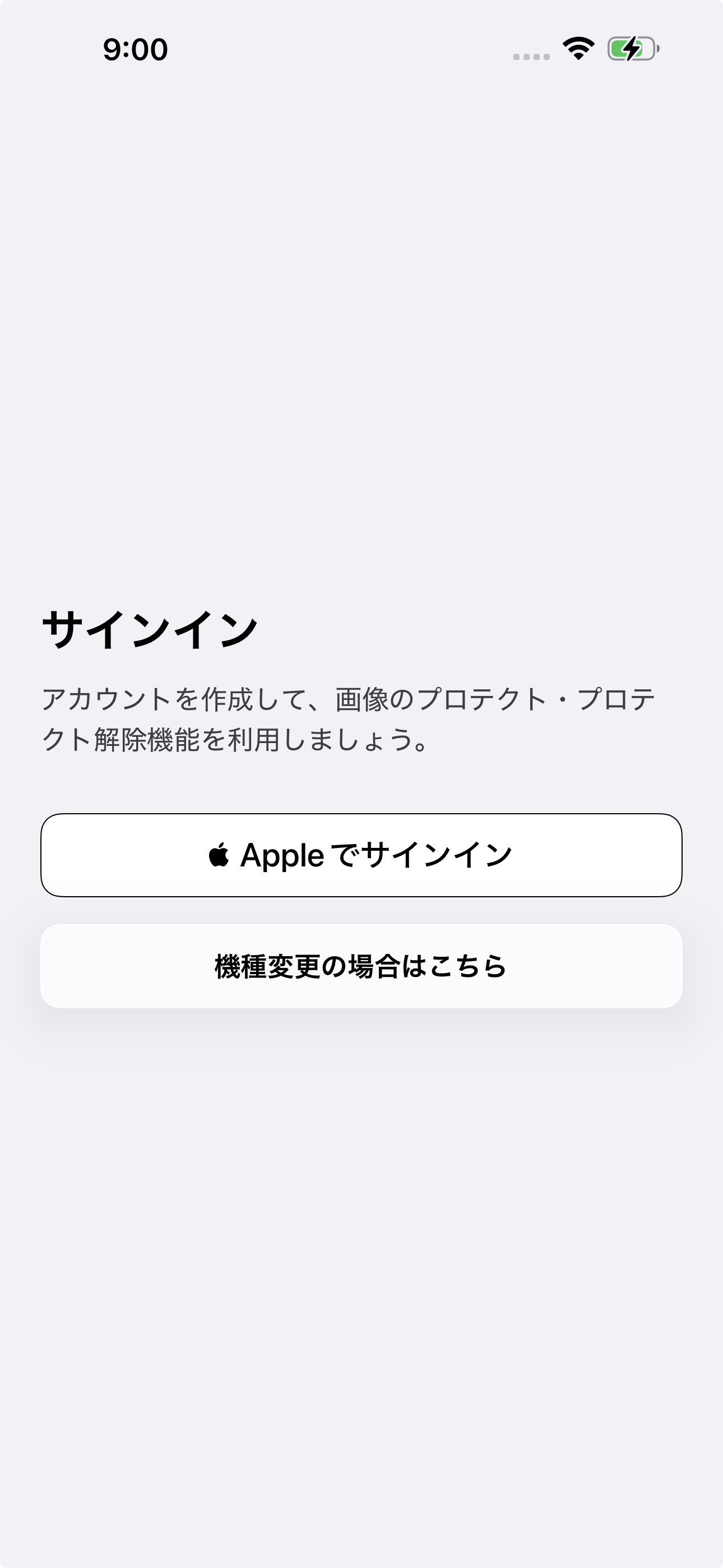723x1568 pixels.
Task: Select the Apple mark before the サインイン label
Action: click(220, 854)
